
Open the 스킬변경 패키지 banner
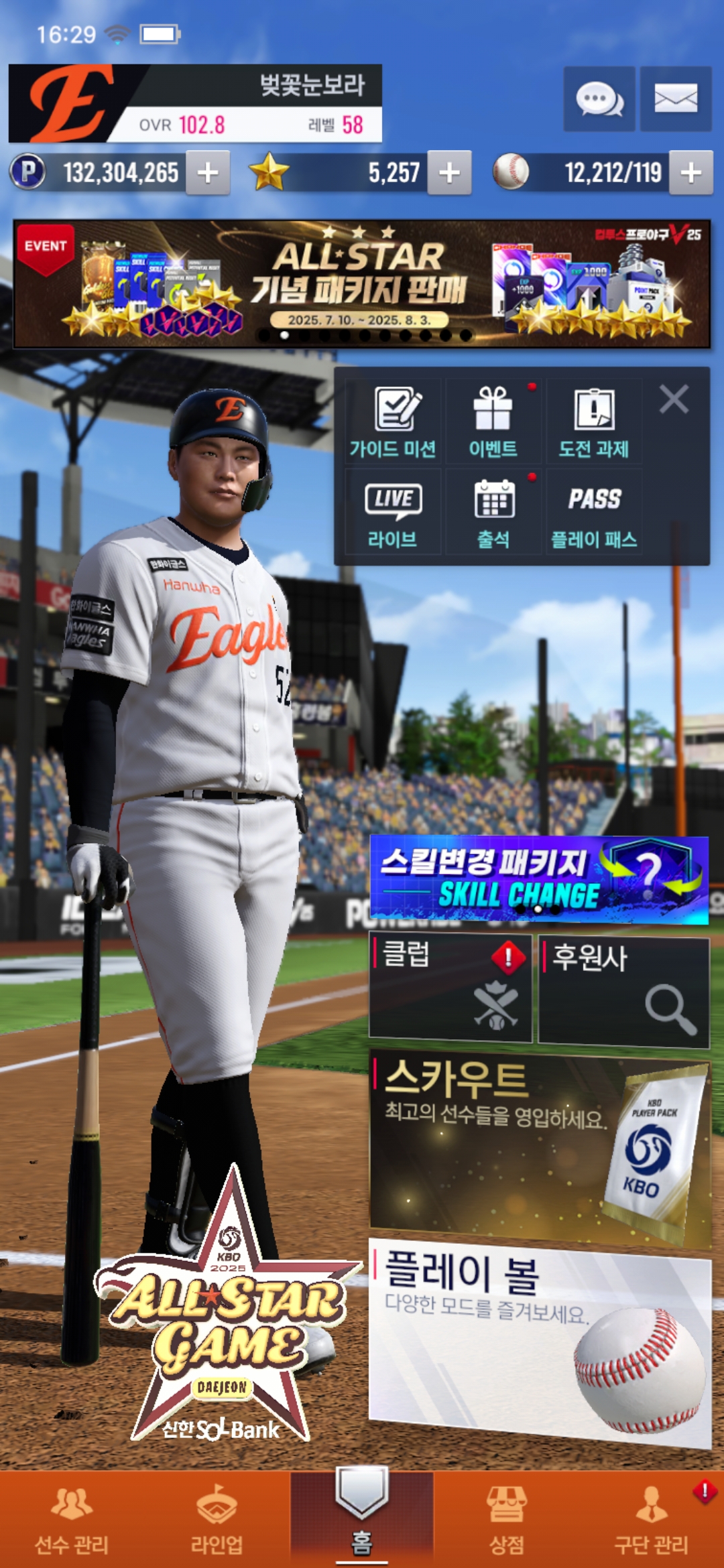click(x=539, y=879)
